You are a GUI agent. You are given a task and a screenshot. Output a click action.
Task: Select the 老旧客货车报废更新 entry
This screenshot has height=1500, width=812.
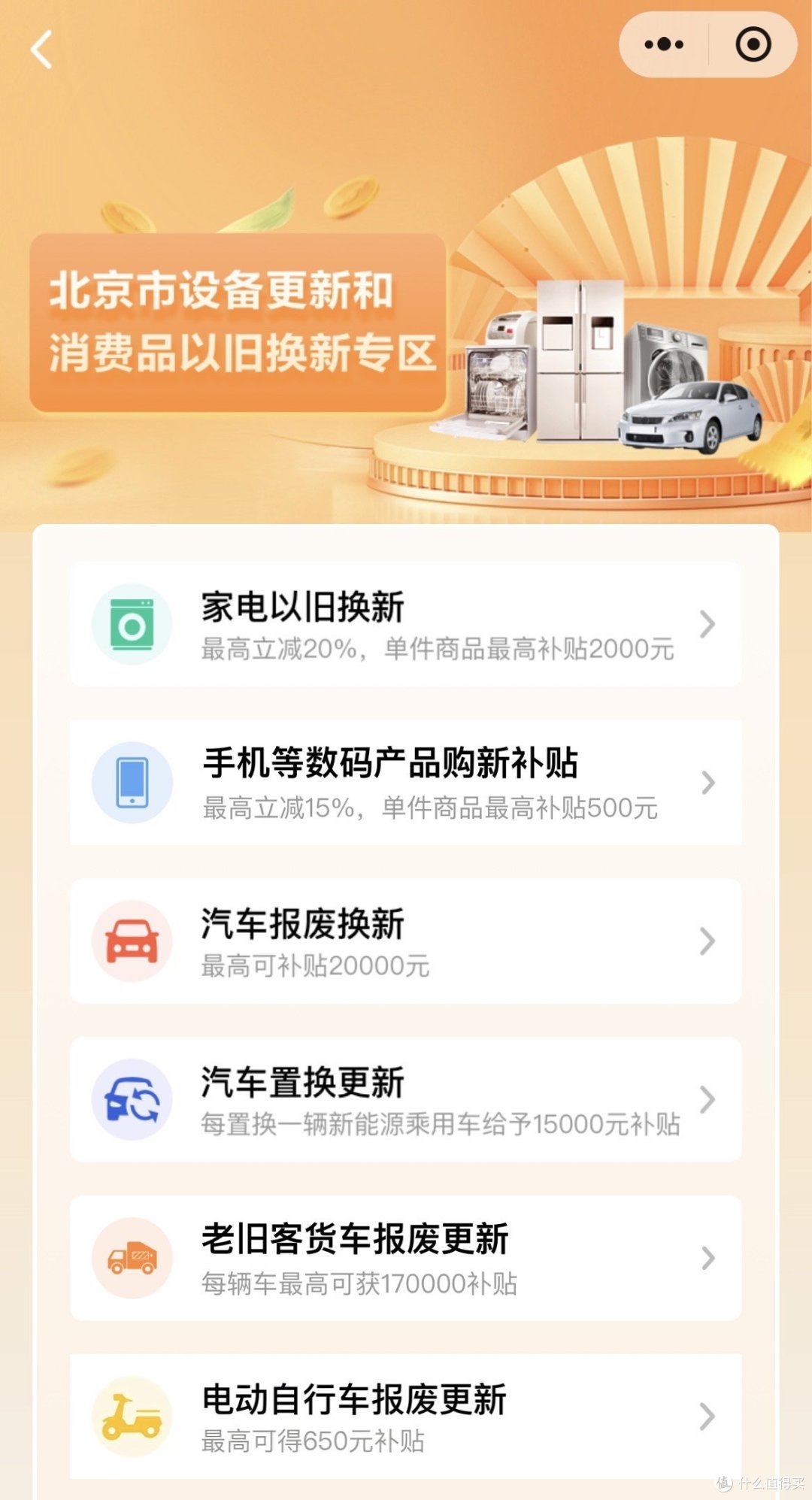tap(406, 1257)
